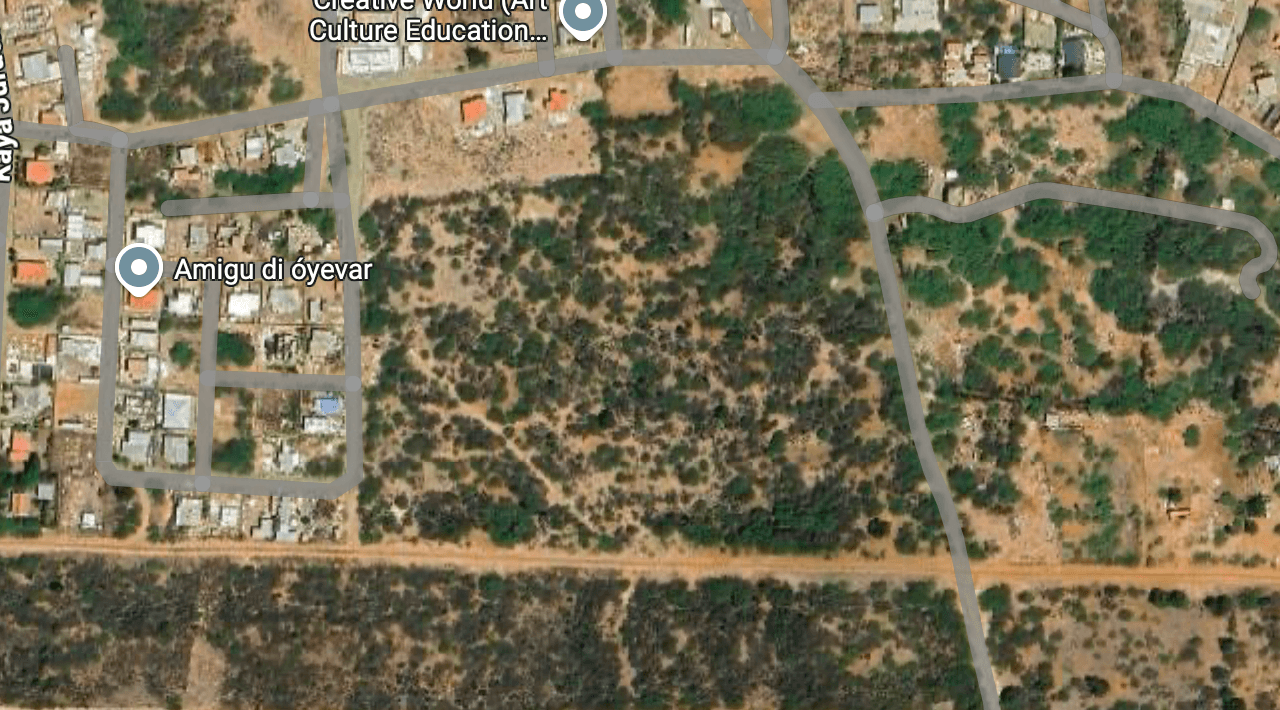Open the Amigu di óyevar place marker

[x=139, y=268]
